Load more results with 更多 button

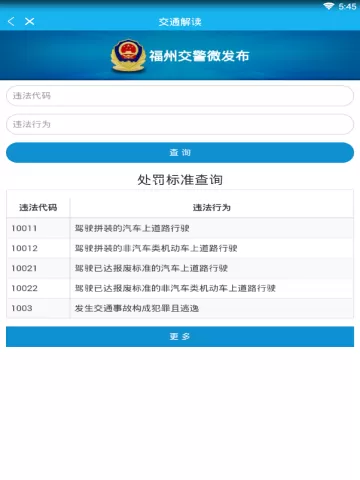coord(180,337)
